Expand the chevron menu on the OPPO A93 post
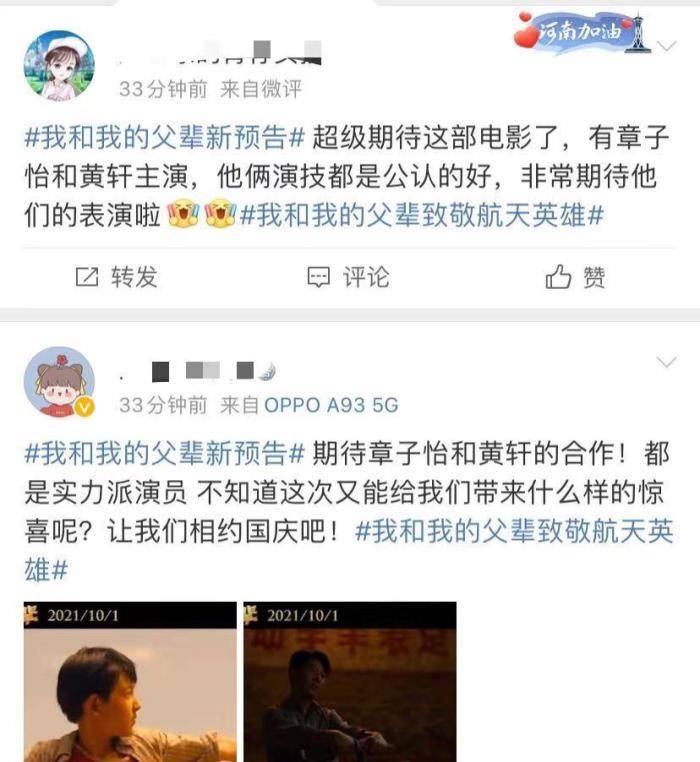 pyautogui.click(x=664, y=362)
